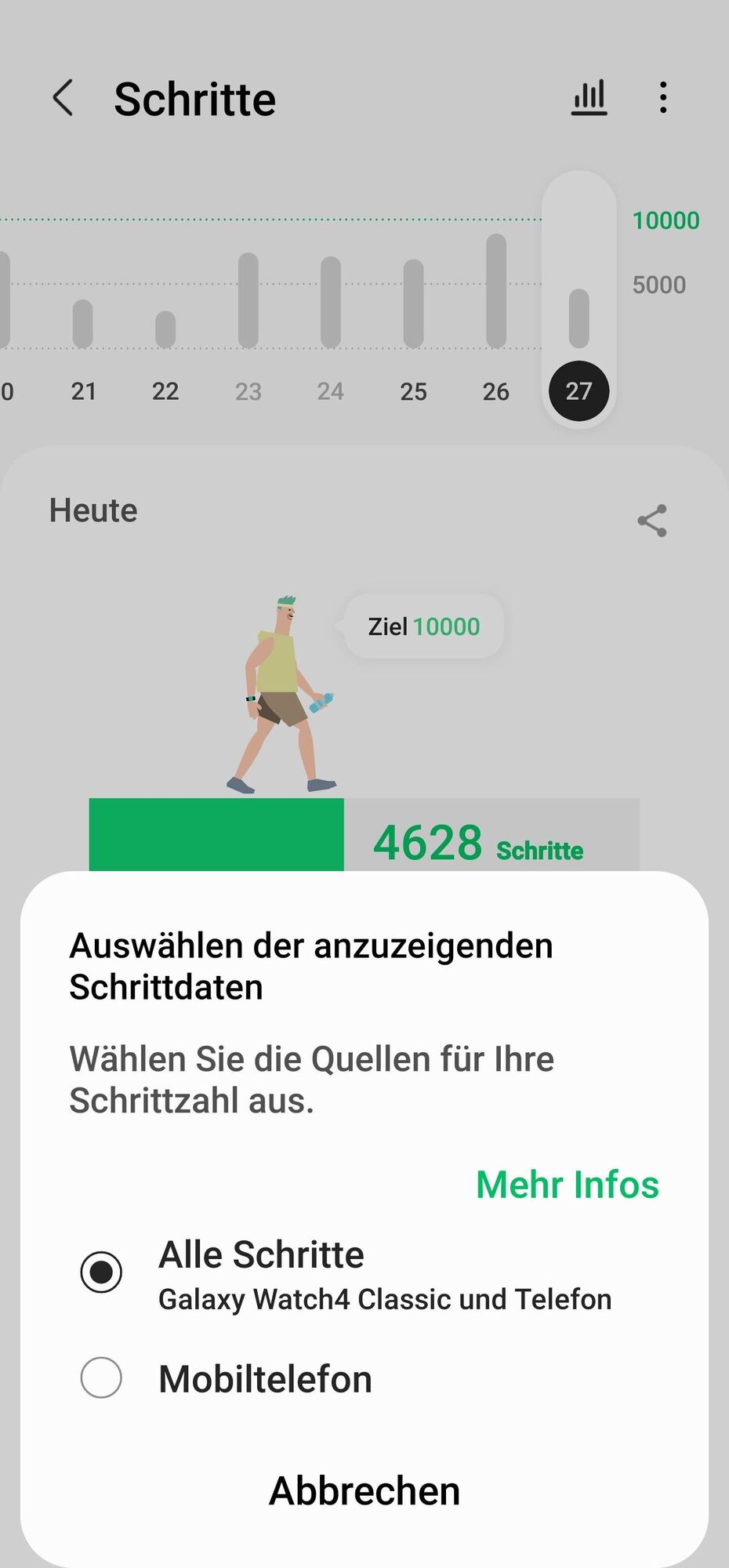Choose the Mobiltelefon data source

[x=100, y=1378]
